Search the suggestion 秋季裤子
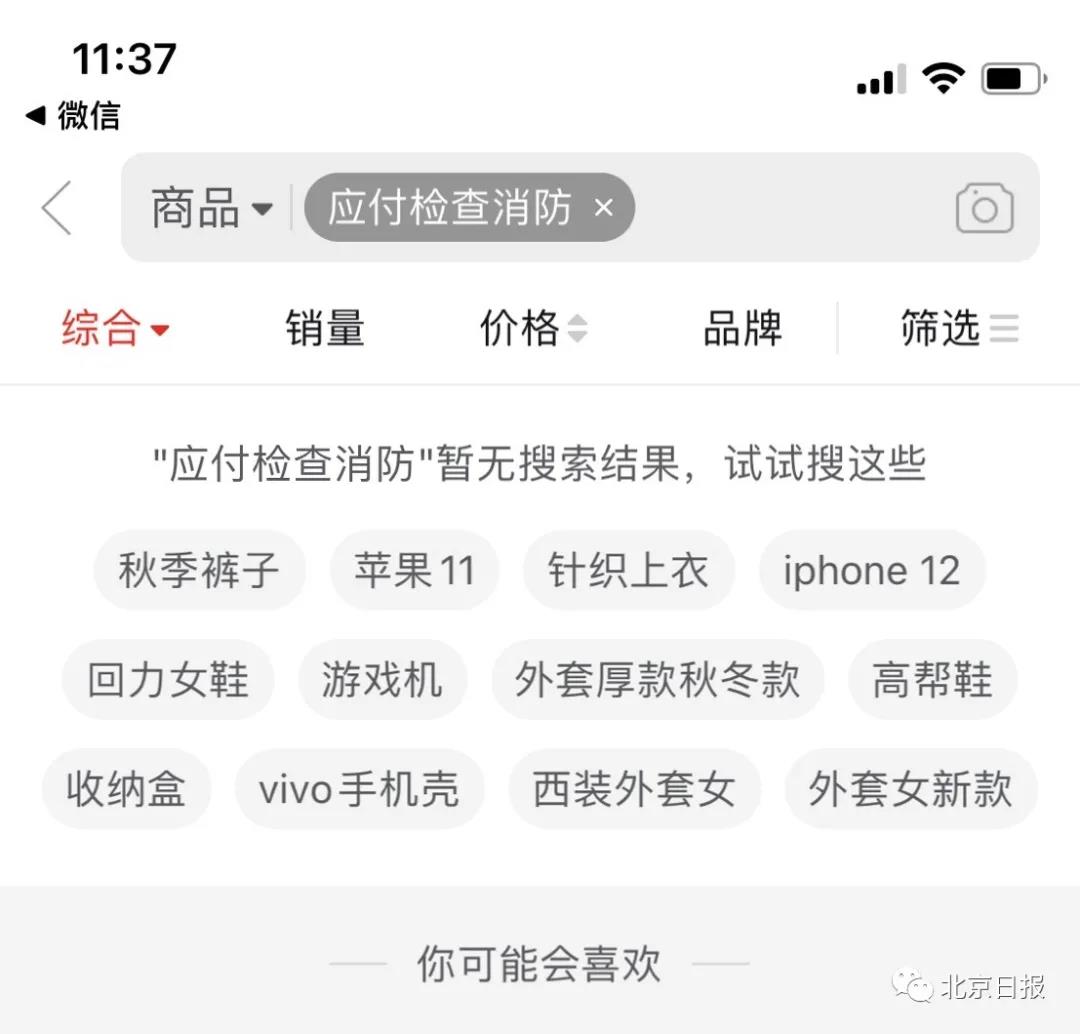1080x1034 pixels. coord(198,571)
